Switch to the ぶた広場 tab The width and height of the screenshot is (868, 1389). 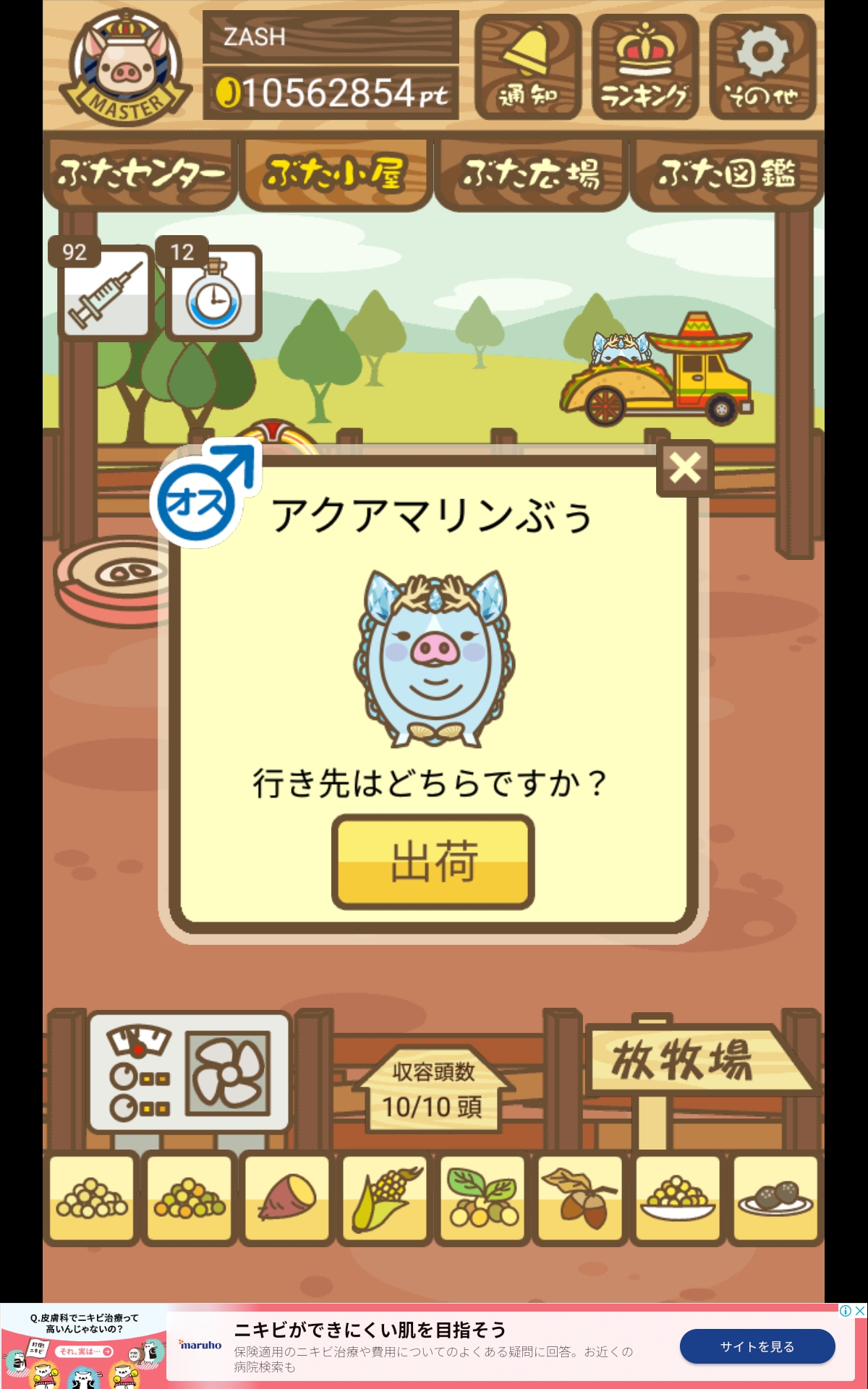[532, 174]
